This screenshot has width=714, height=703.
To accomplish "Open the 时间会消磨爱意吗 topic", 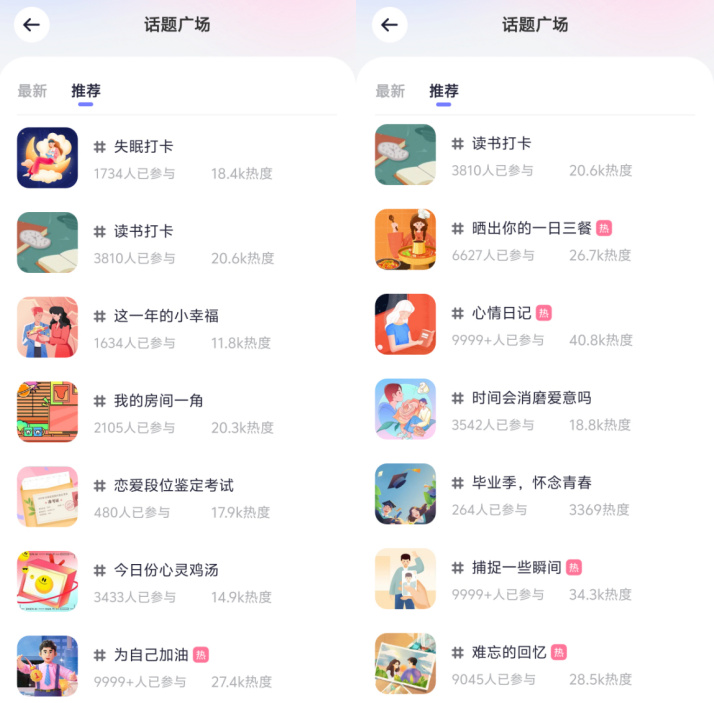I will point(531,398).
